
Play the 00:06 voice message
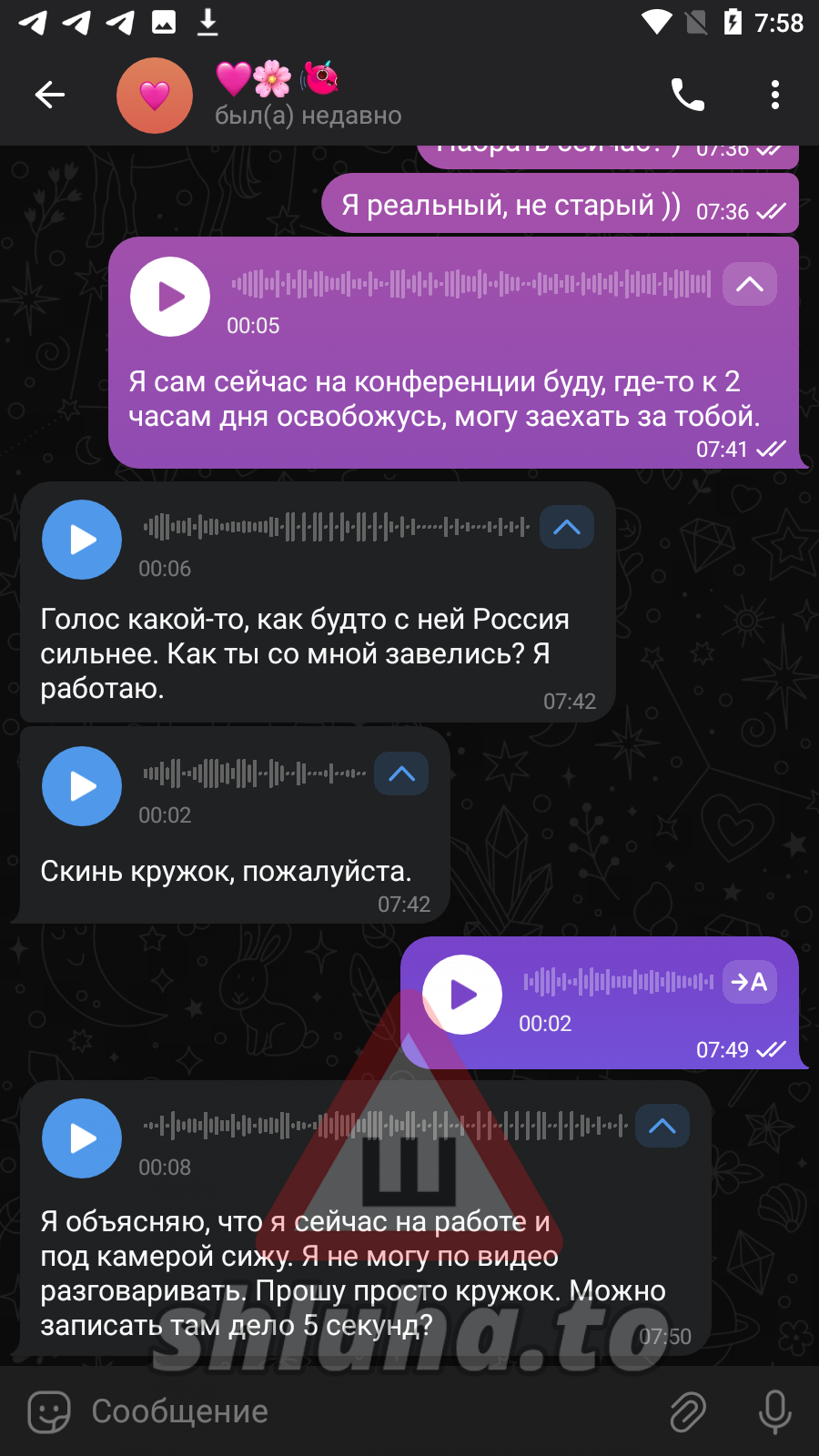(82, 540)
